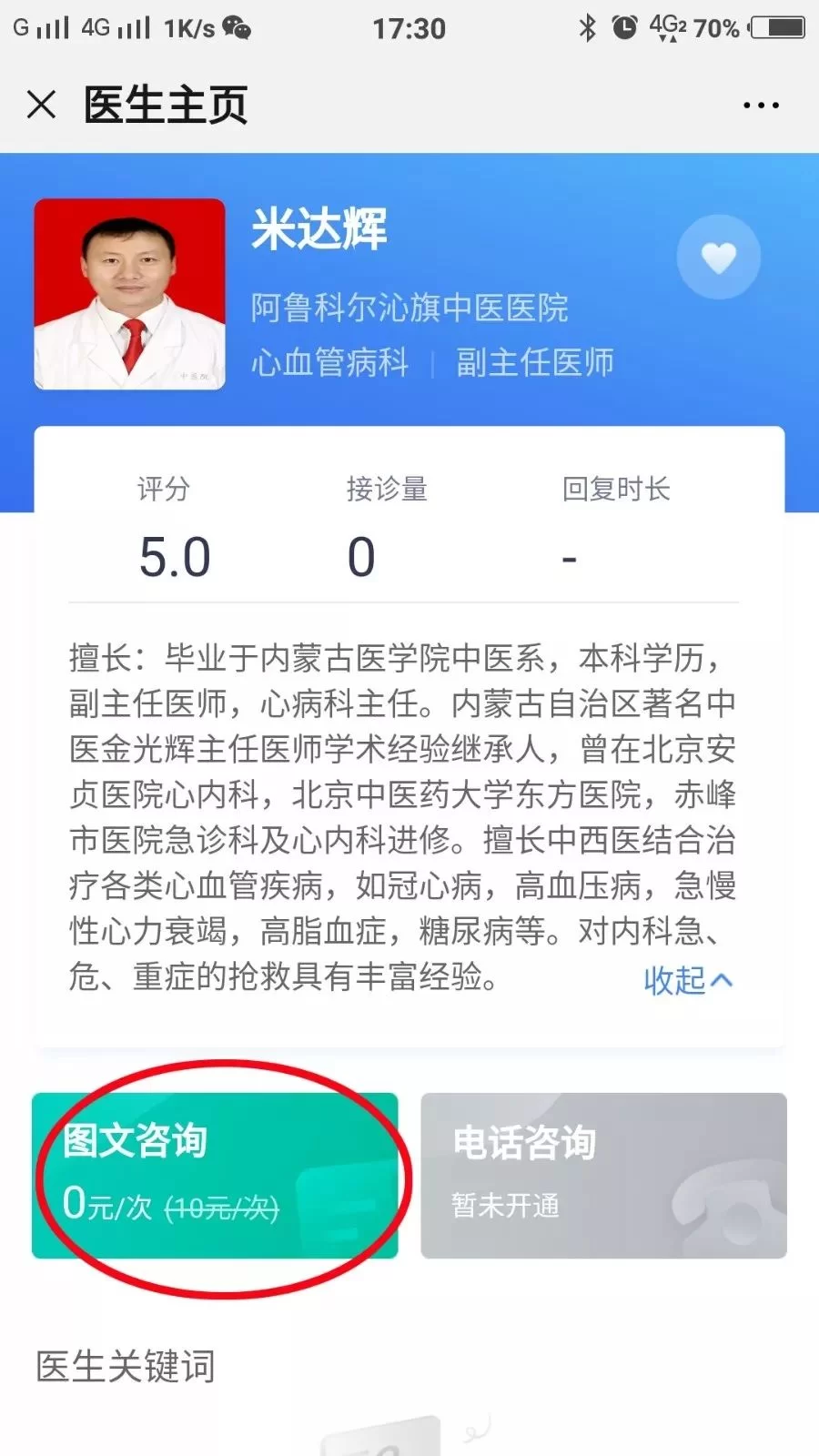The image size is (819, 1456).
Task: Select the 医生主页 title bar
Action: [x=164, y=105]
